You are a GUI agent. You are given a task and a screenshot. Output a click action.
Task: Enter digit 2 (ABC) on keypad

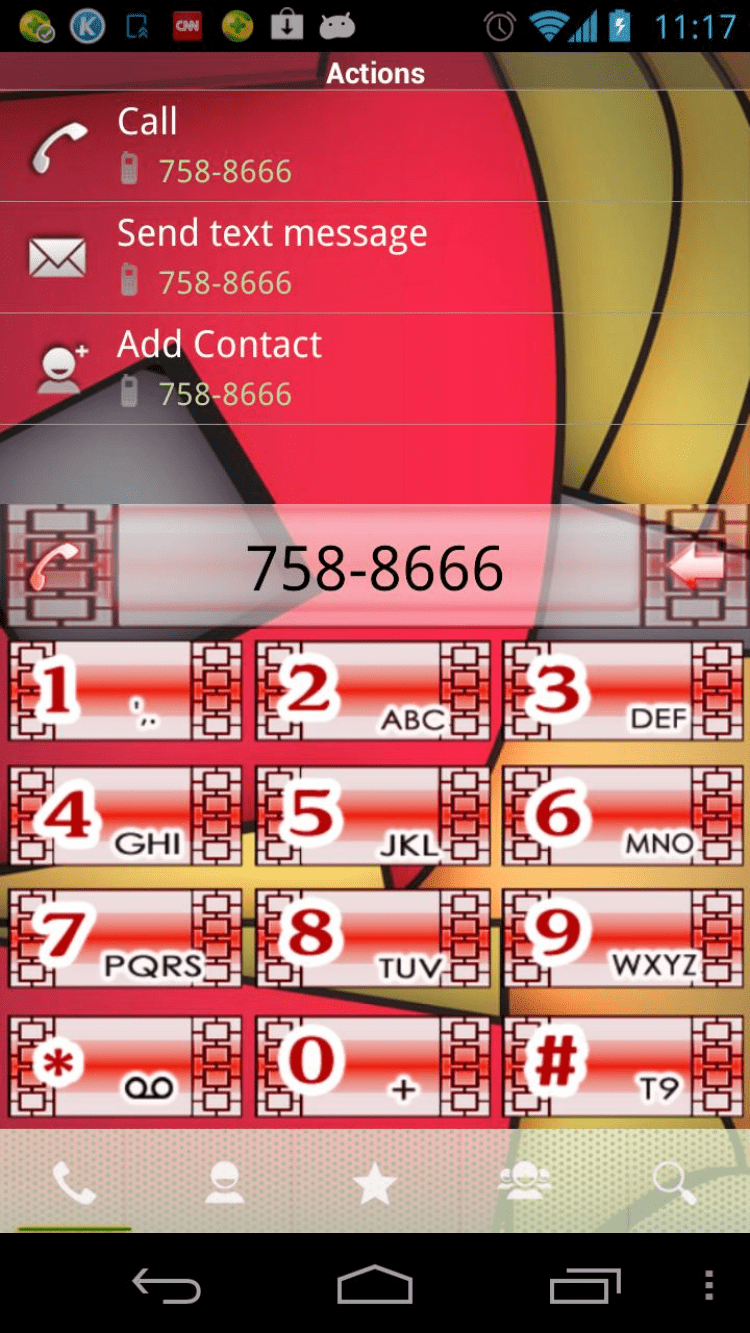point(372,691)
